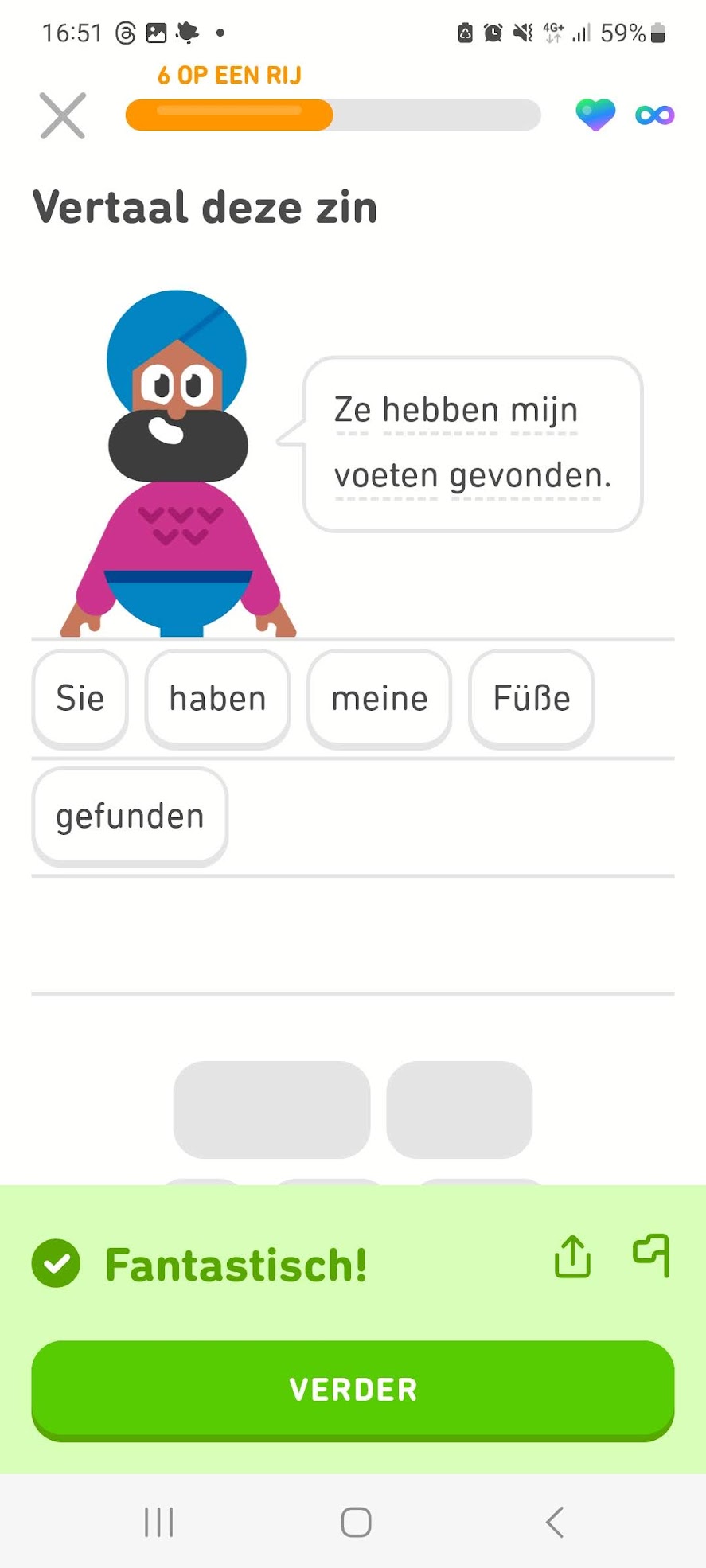Close the lesson with the X

(x=63, y=116)
